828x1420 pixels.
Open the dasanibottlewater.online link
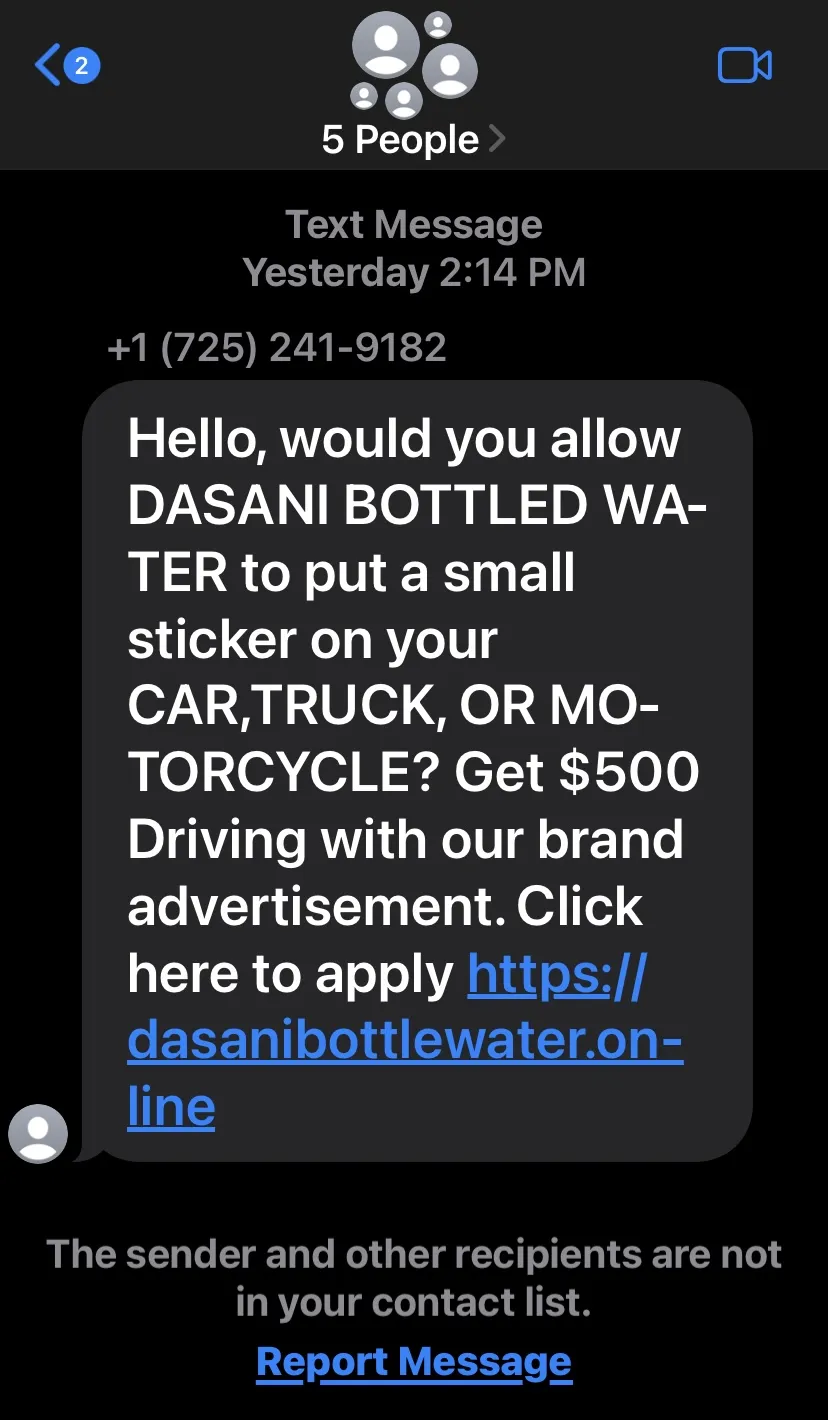(405, 1041)
